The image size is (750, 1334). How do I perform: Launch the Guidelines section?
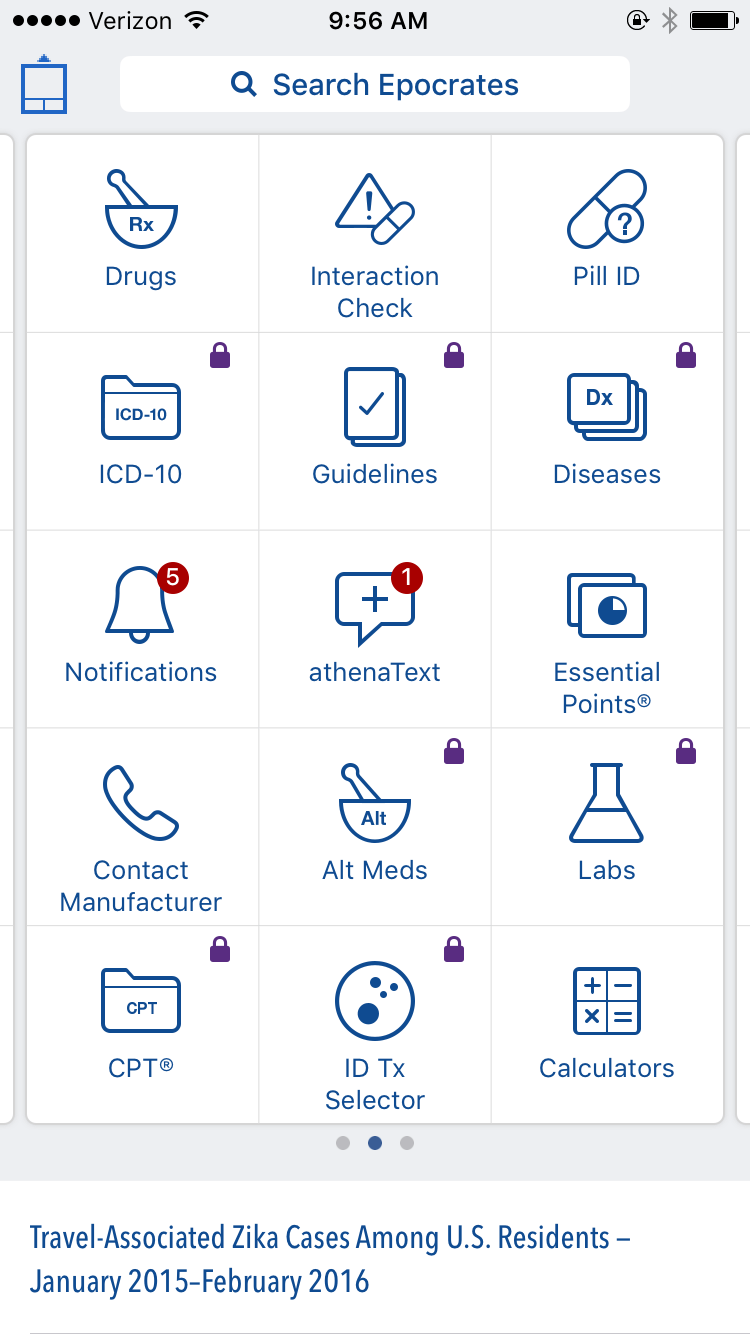click(x=374, y=428)
